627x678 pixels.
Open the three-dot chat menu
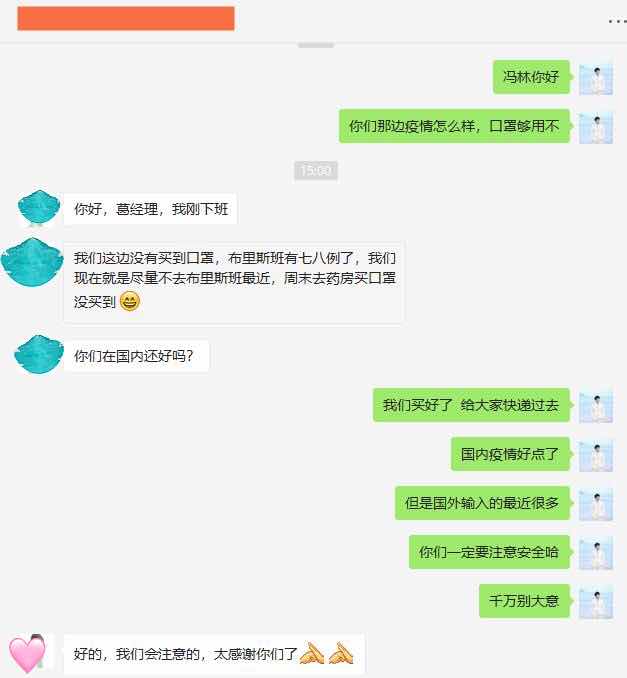[x=616, y=20]
